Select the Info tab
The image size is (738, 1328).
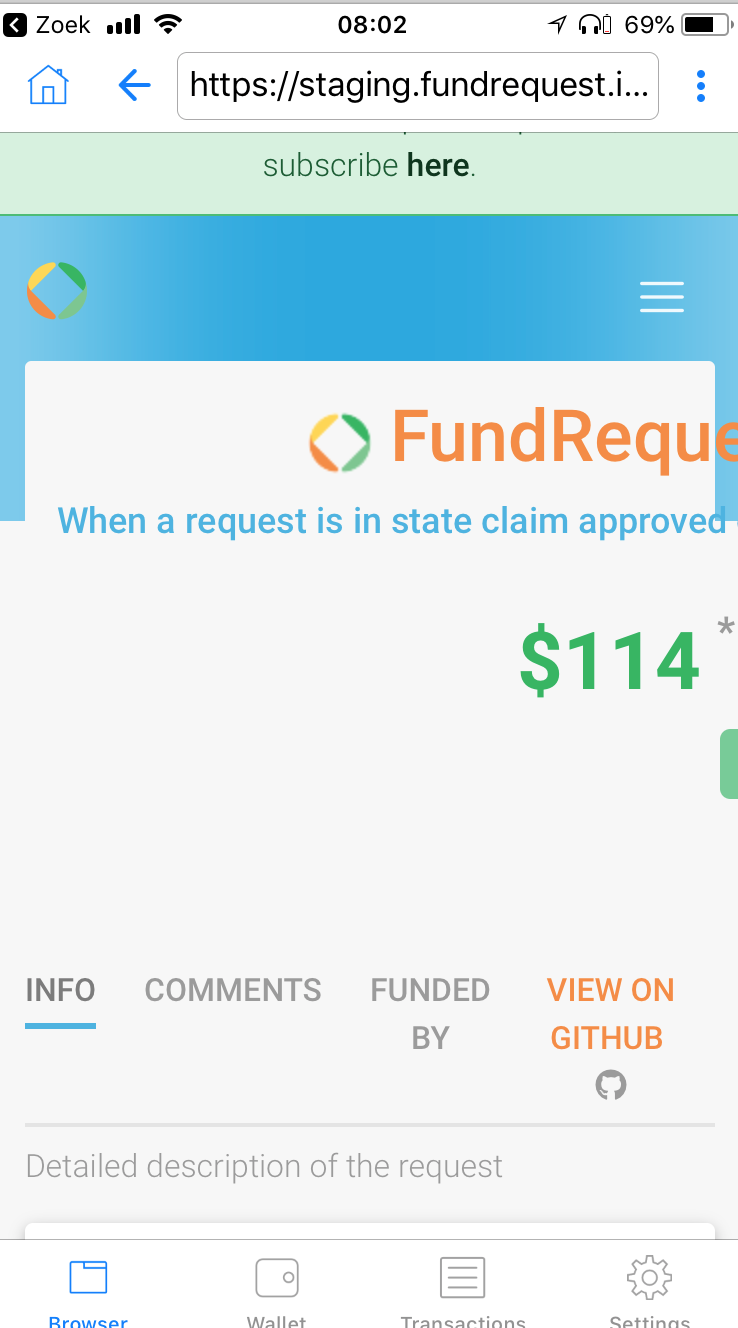coord(60,991)
